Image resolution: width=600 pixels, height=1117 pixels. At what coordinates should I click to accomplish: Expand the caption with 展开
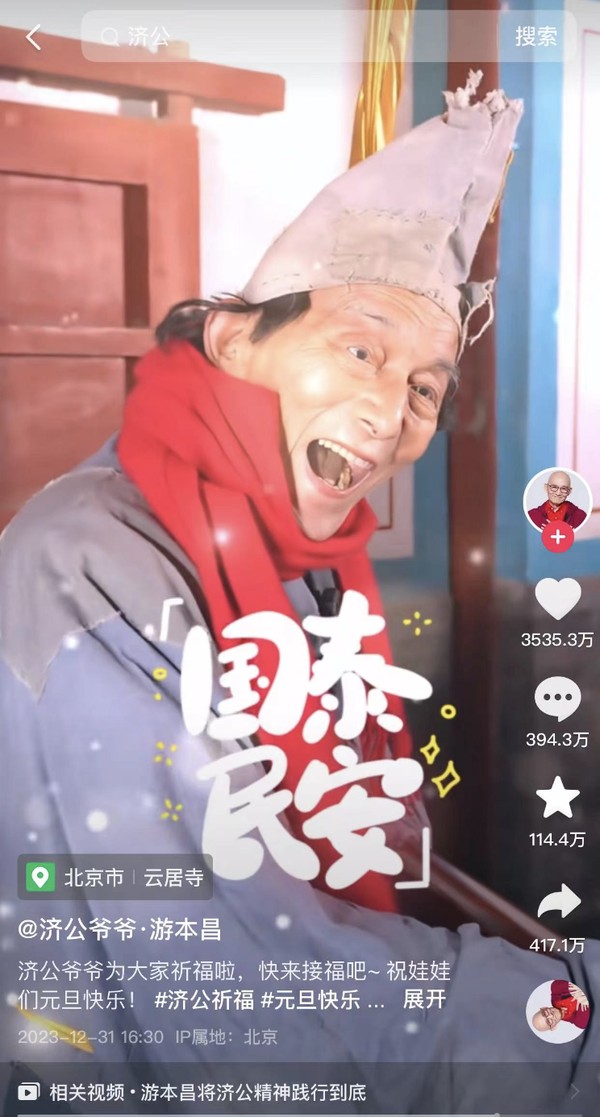(x=423, y=998)
